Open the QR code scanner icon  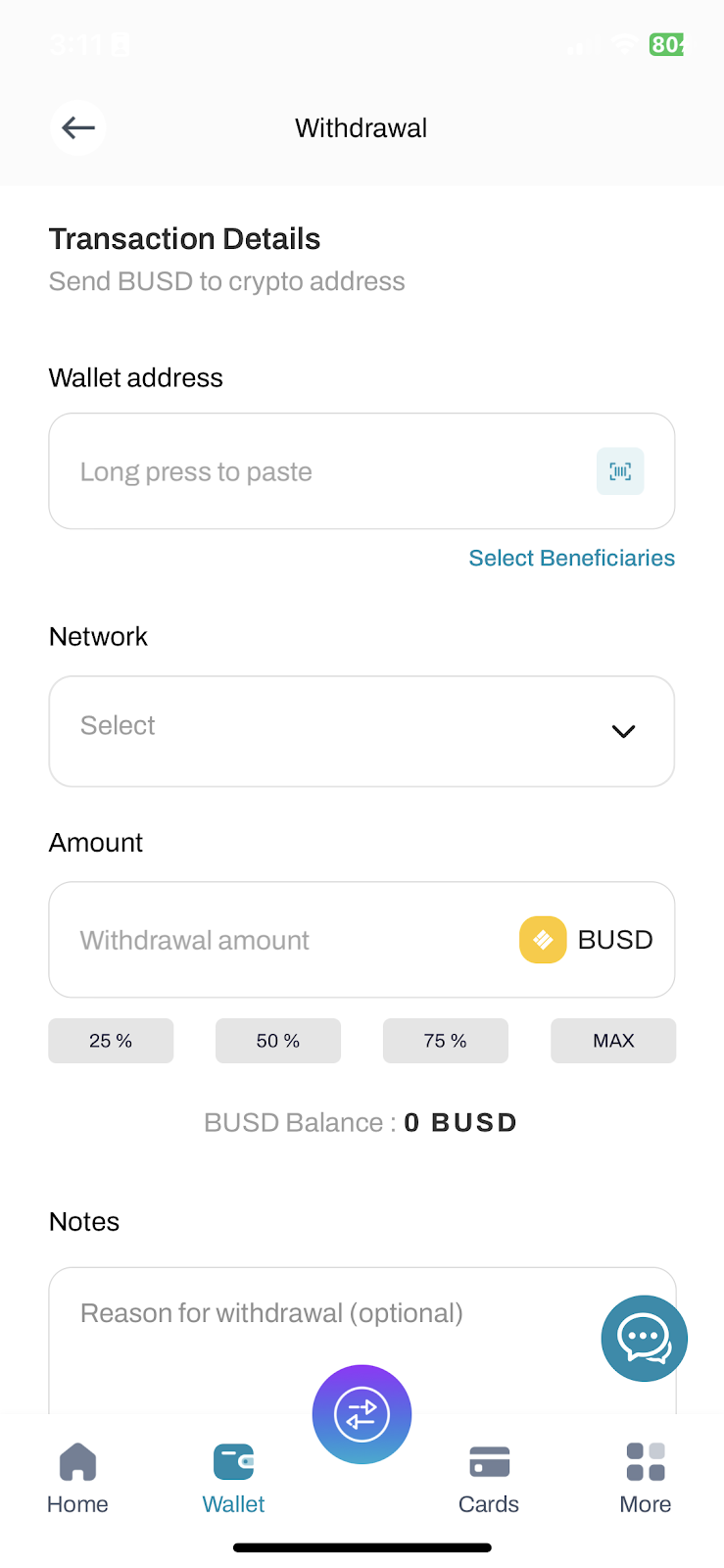pos(620,471)
